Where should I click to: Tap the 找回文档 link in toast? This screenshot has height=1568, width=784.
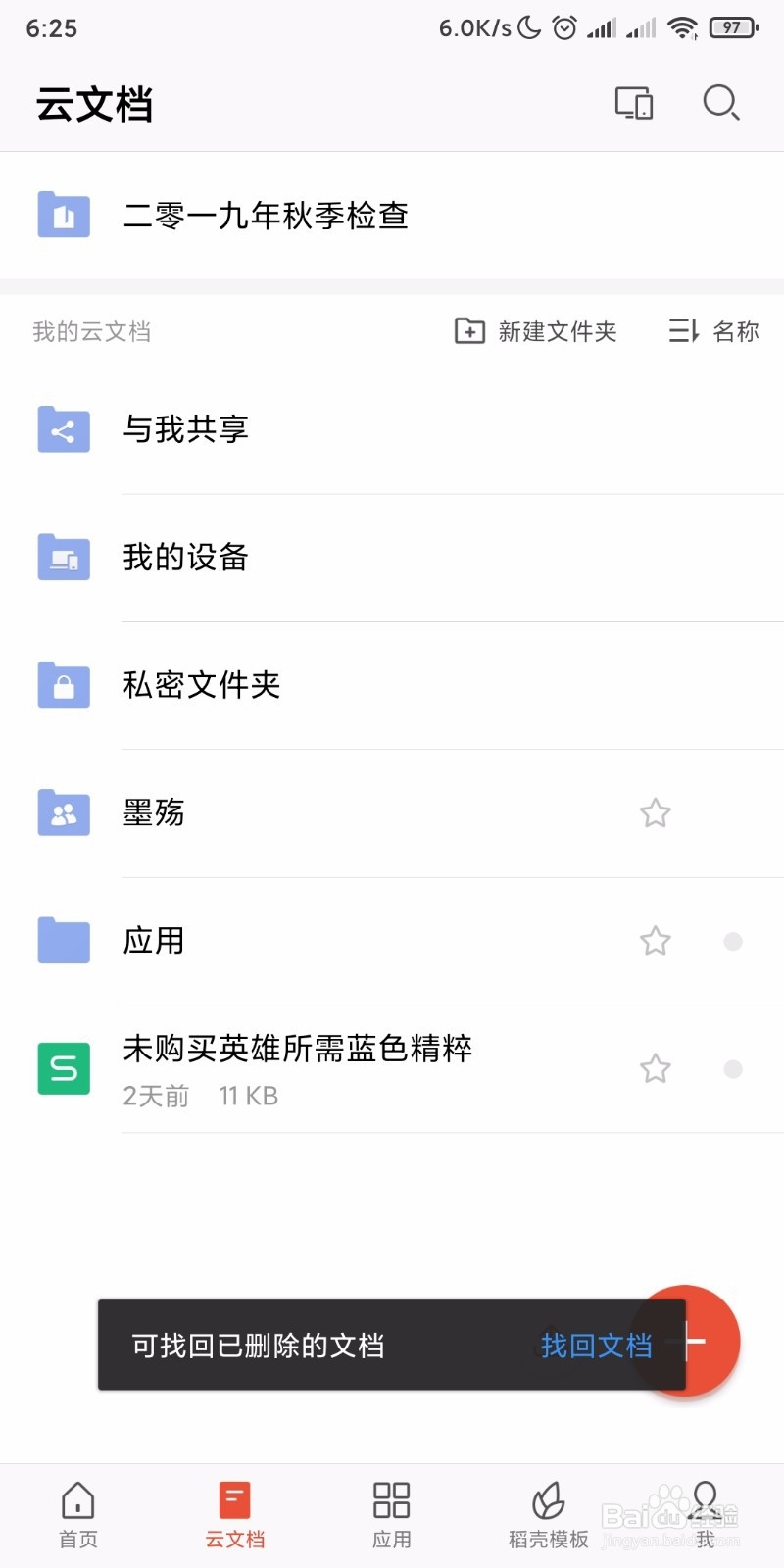[596, 1346]
